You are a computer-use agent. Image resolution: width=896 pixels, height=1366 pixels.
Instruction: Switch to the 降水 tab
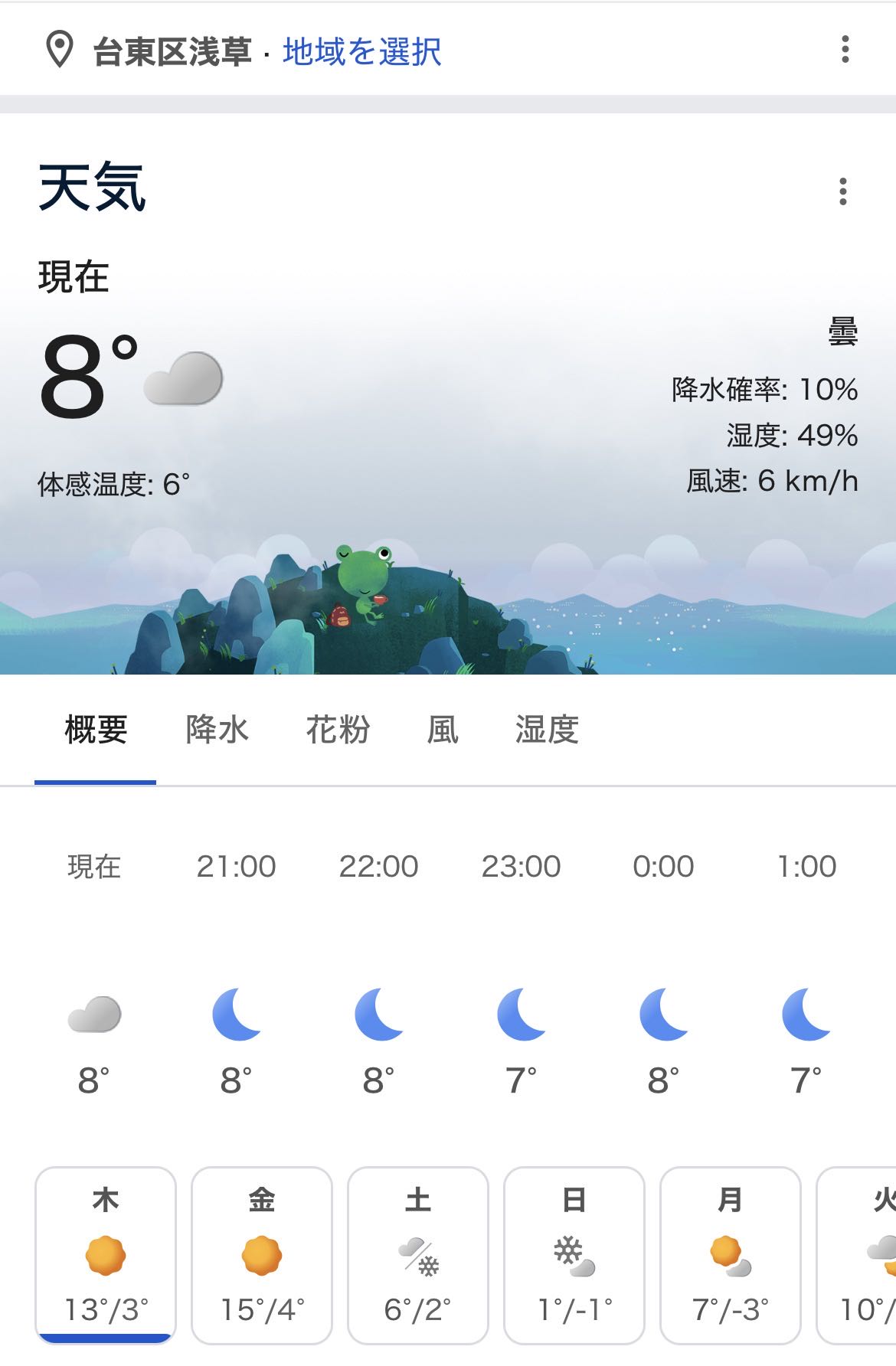[x=217, y=730]
